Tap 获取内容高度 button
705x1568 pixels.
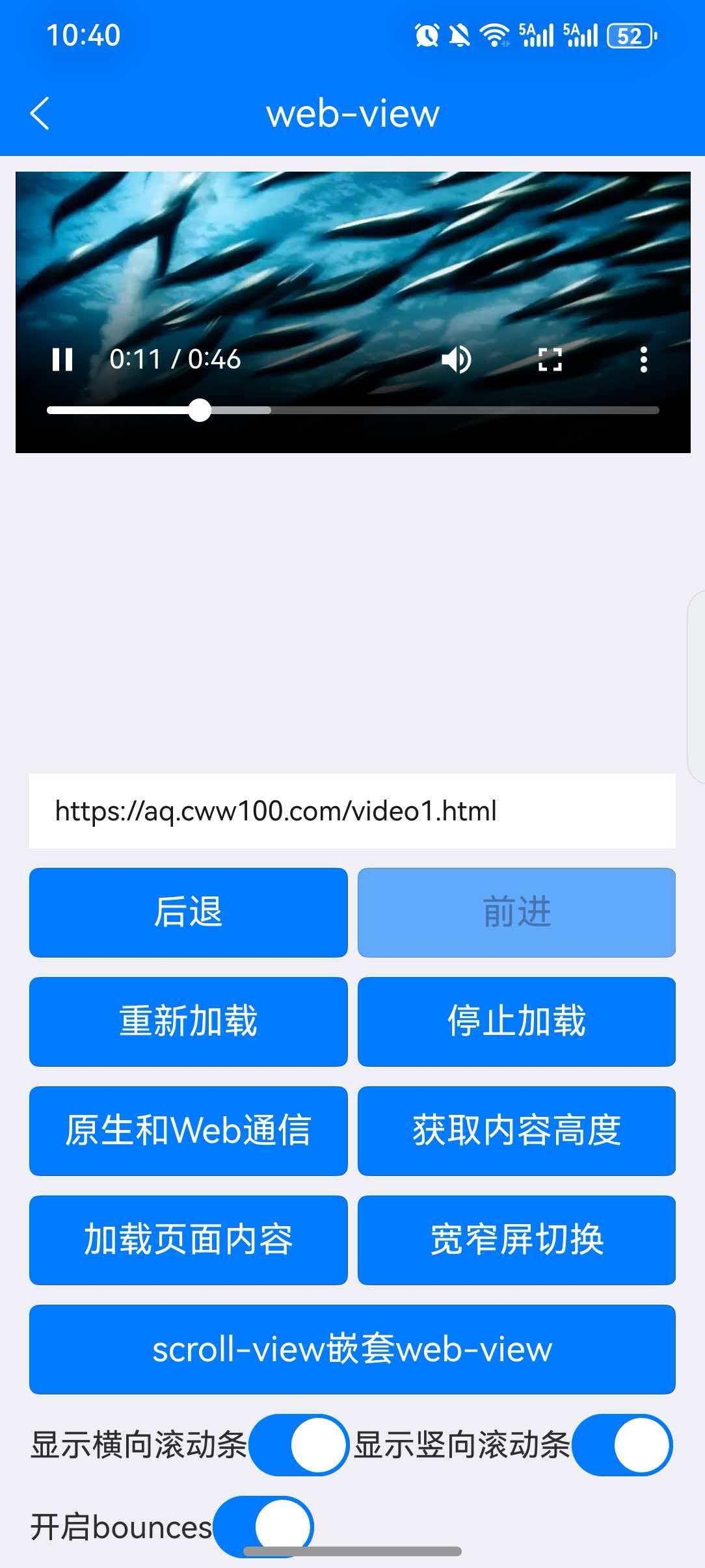point(516,1130)
